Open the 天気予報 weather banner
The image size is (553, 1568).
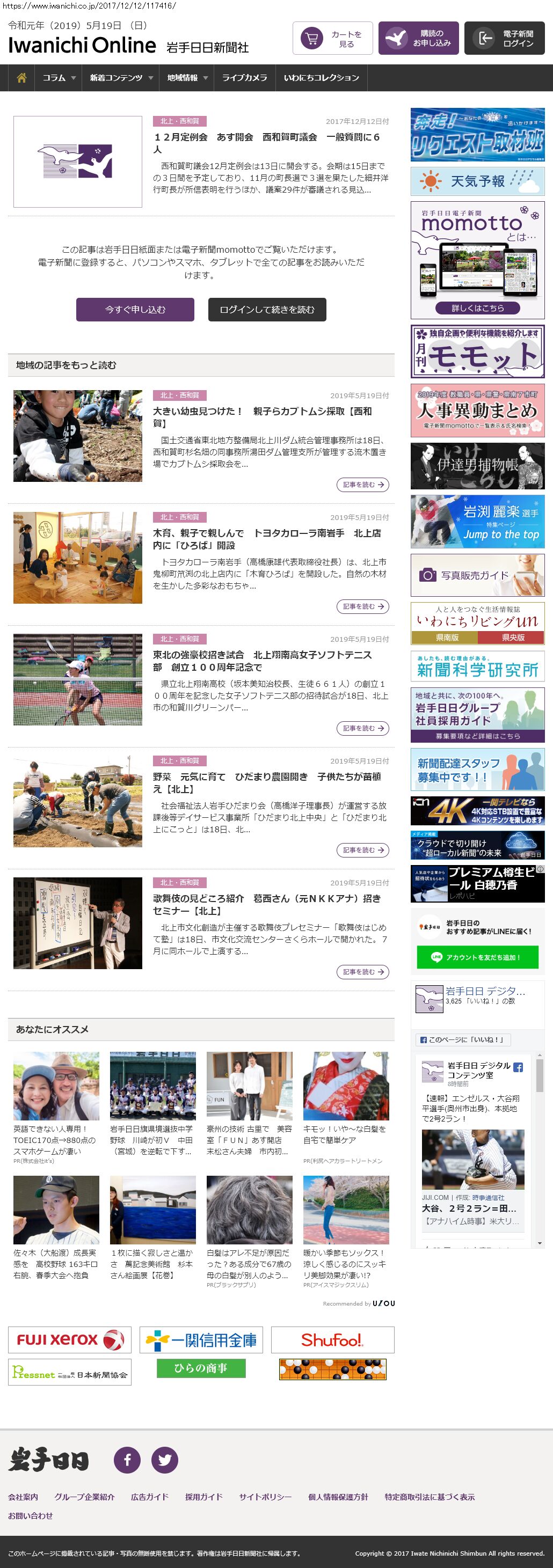point(477,181)
